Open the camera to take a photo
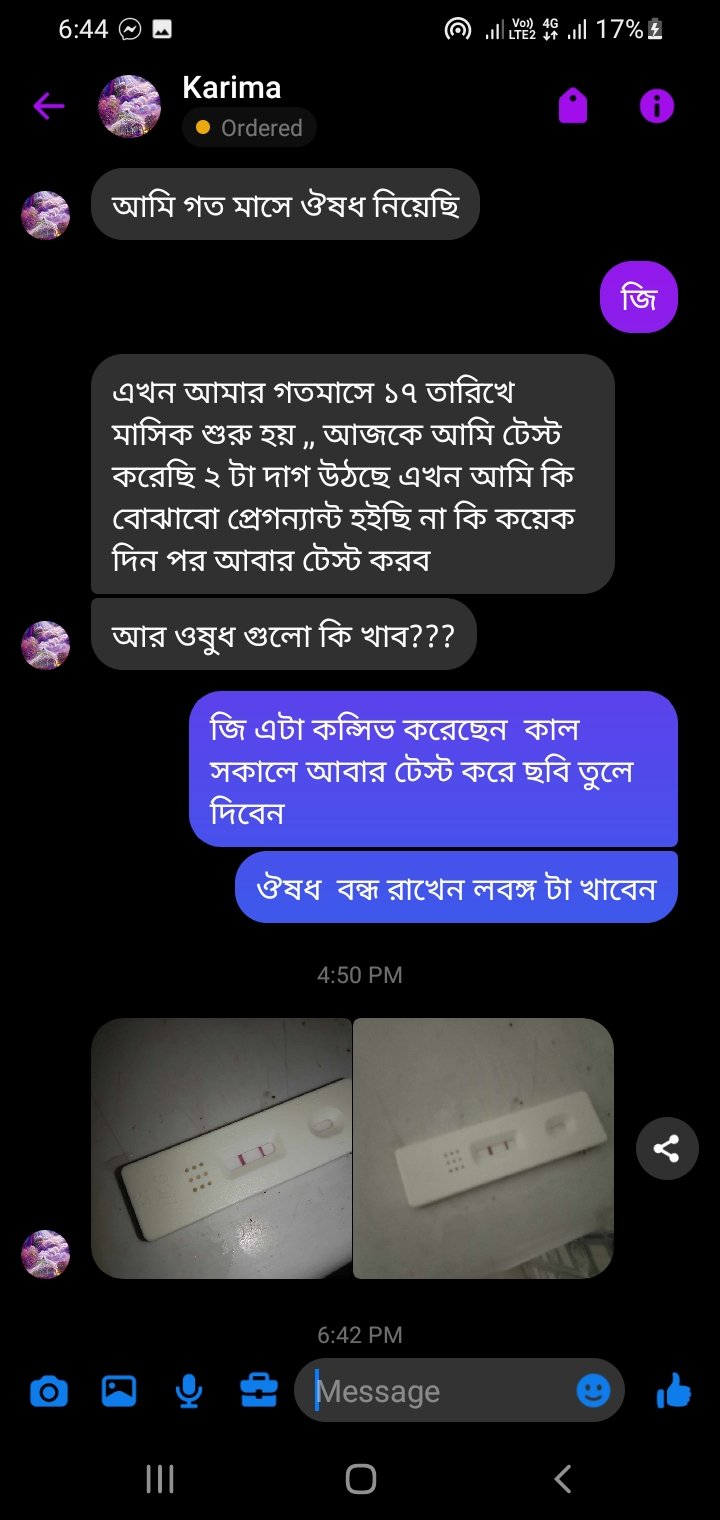Screen dimensions: 720x1520 pyautogui.click(x=49, y=1391)
